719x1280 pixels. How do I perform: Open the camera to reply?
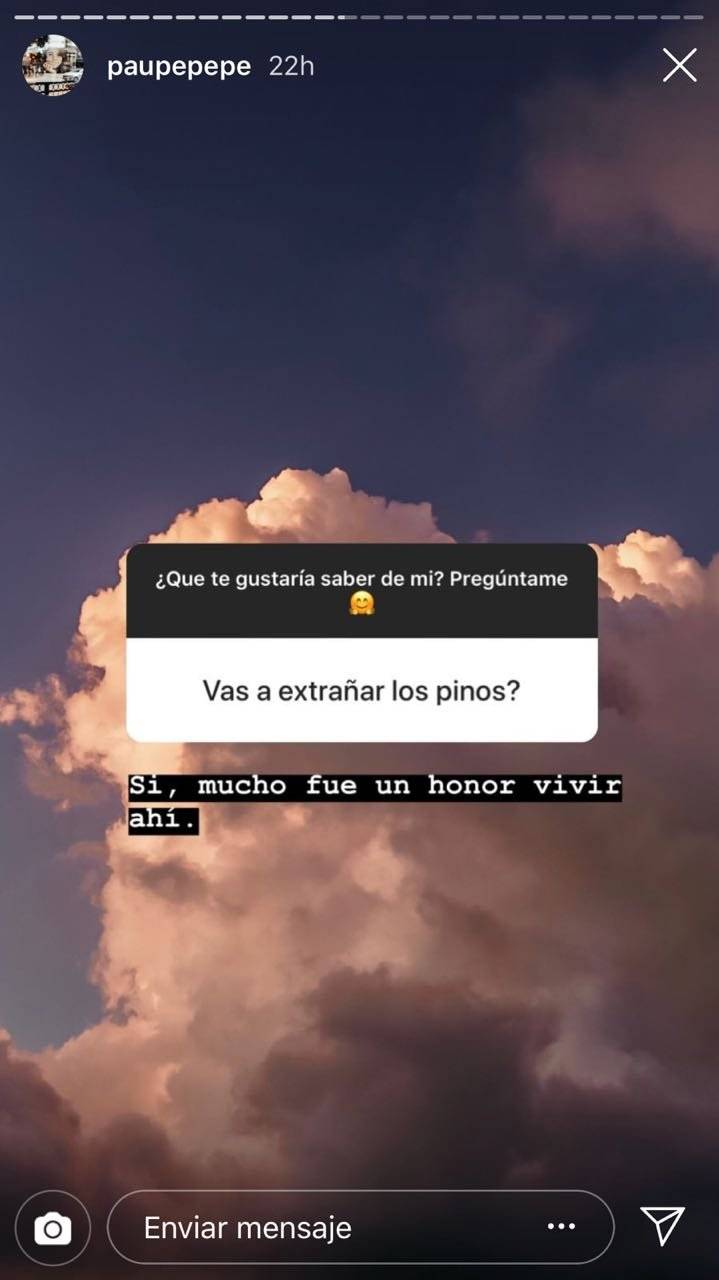click(x=52, y=1227)
